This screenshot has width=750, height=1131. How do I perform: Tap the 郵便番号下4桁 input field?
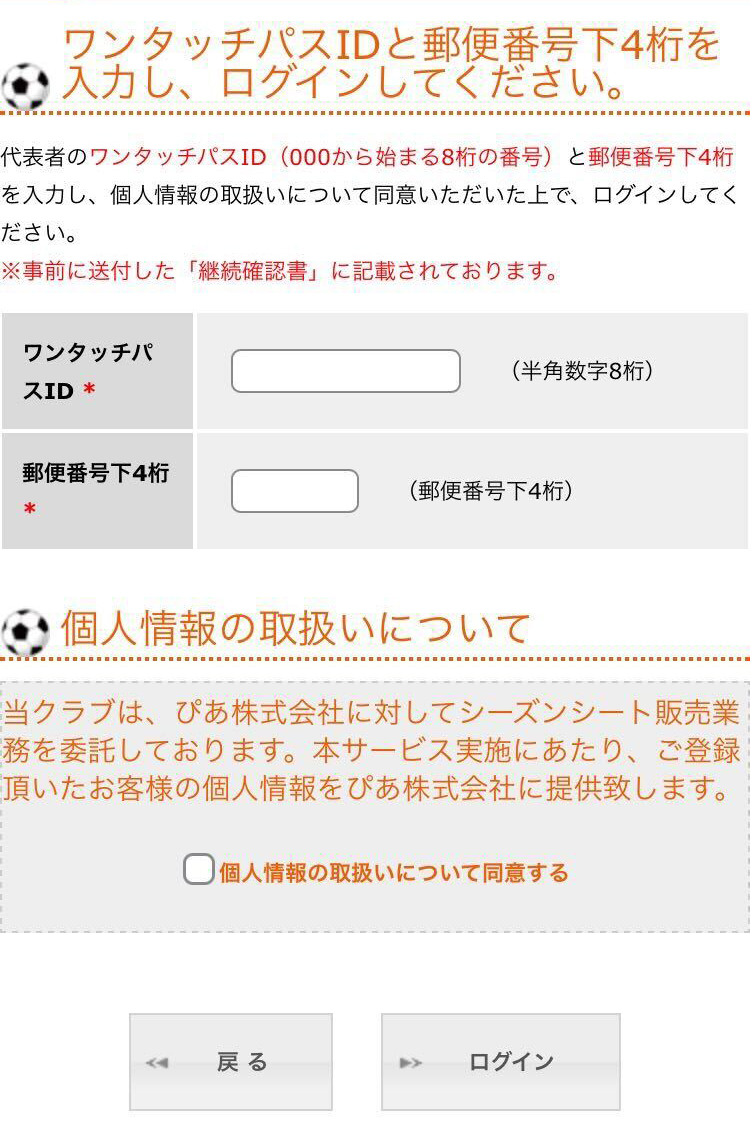click(x=294, y=491)
